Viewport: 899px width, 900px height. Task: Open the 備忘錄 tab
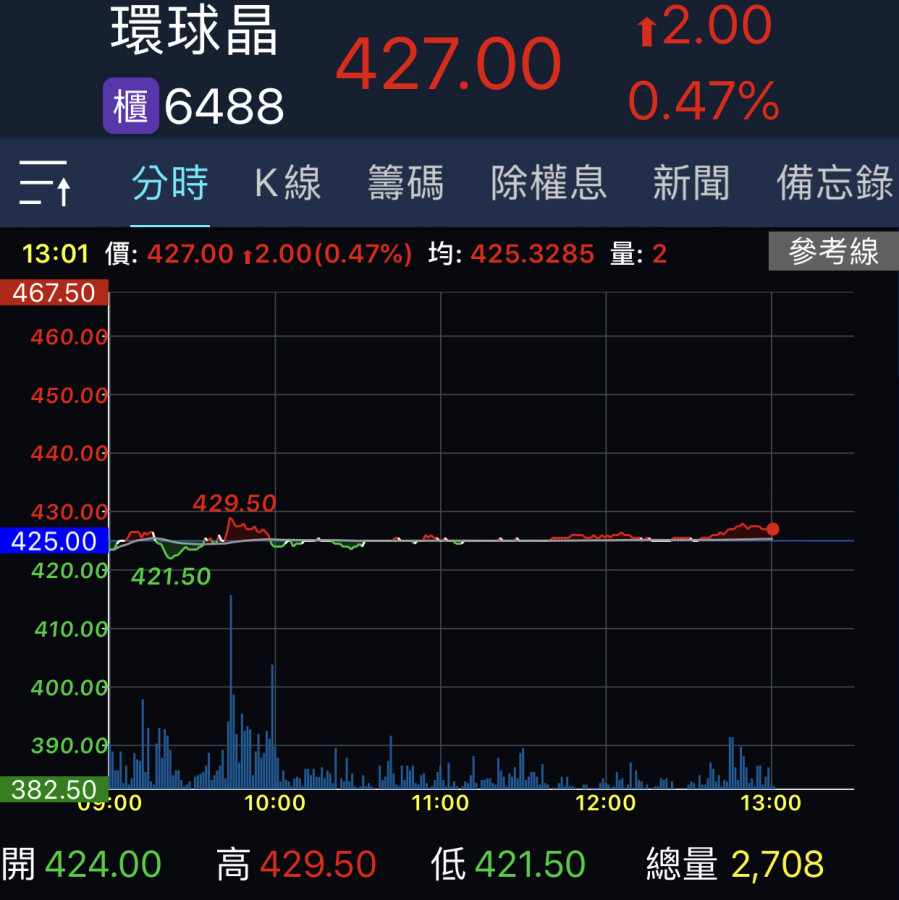[834, 184]
